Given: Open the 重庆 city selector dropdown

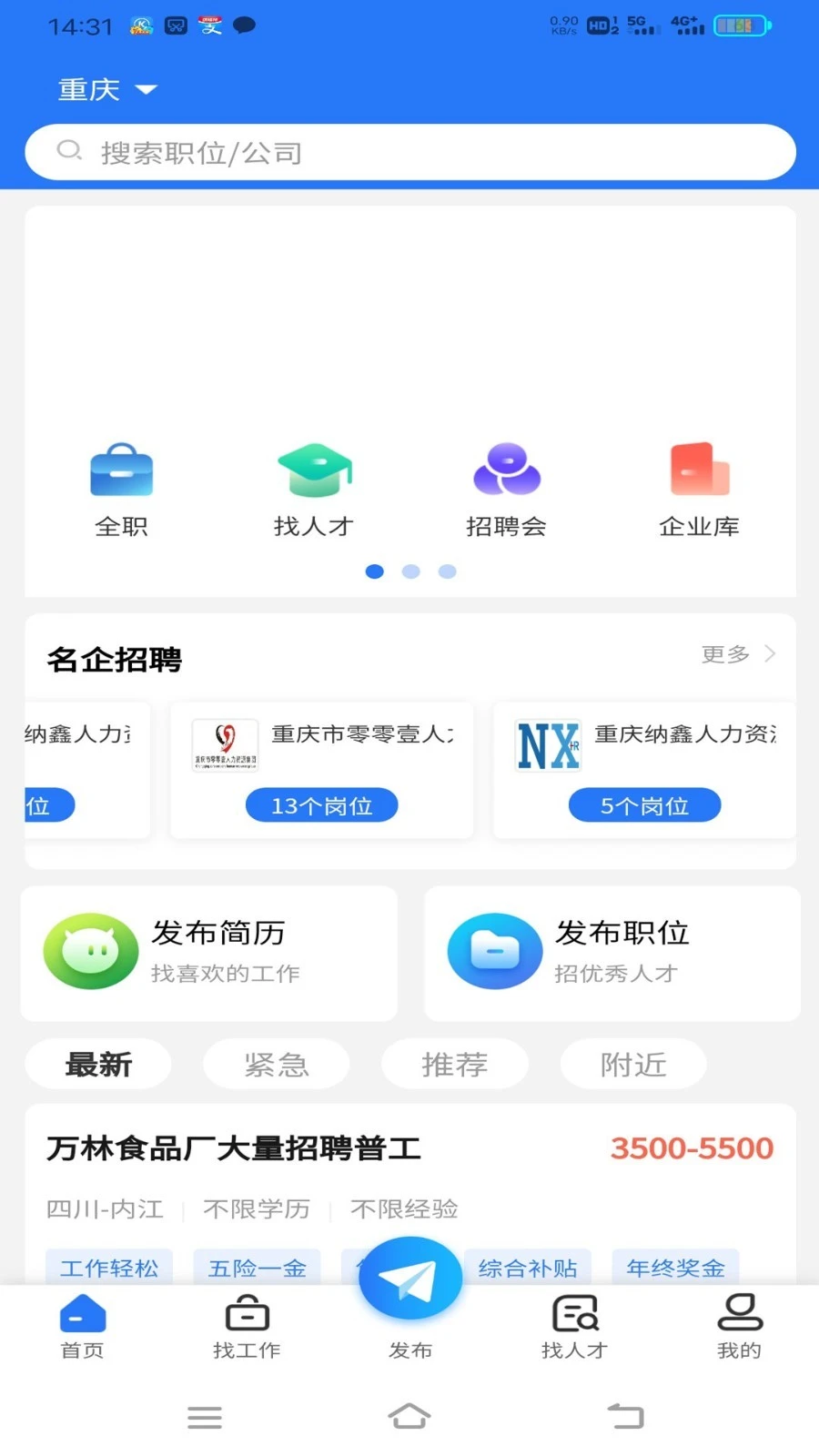Looking at the screenshot, I should (107, 88).
